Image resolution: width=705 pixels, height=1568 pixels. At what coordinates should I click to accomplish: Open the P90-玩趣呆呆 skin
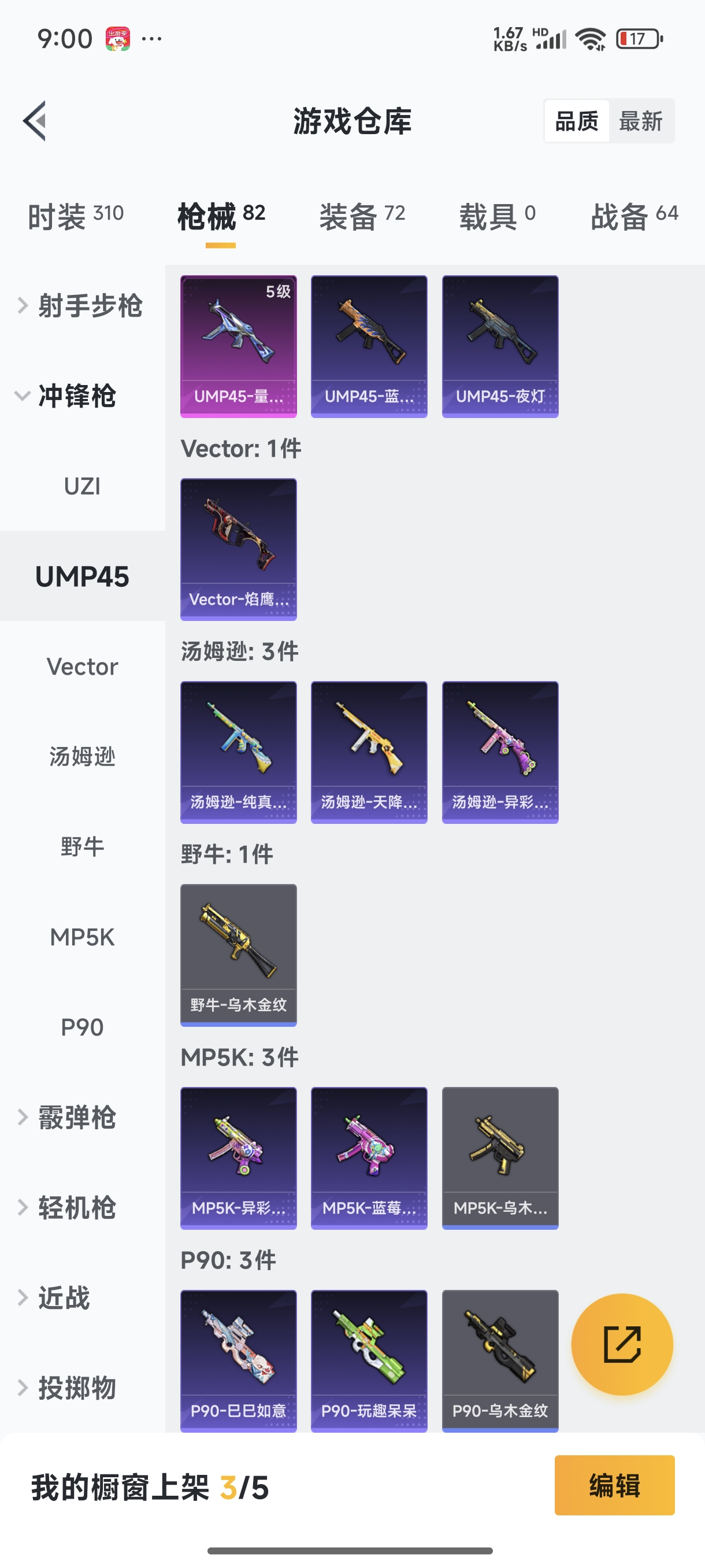369,1360
